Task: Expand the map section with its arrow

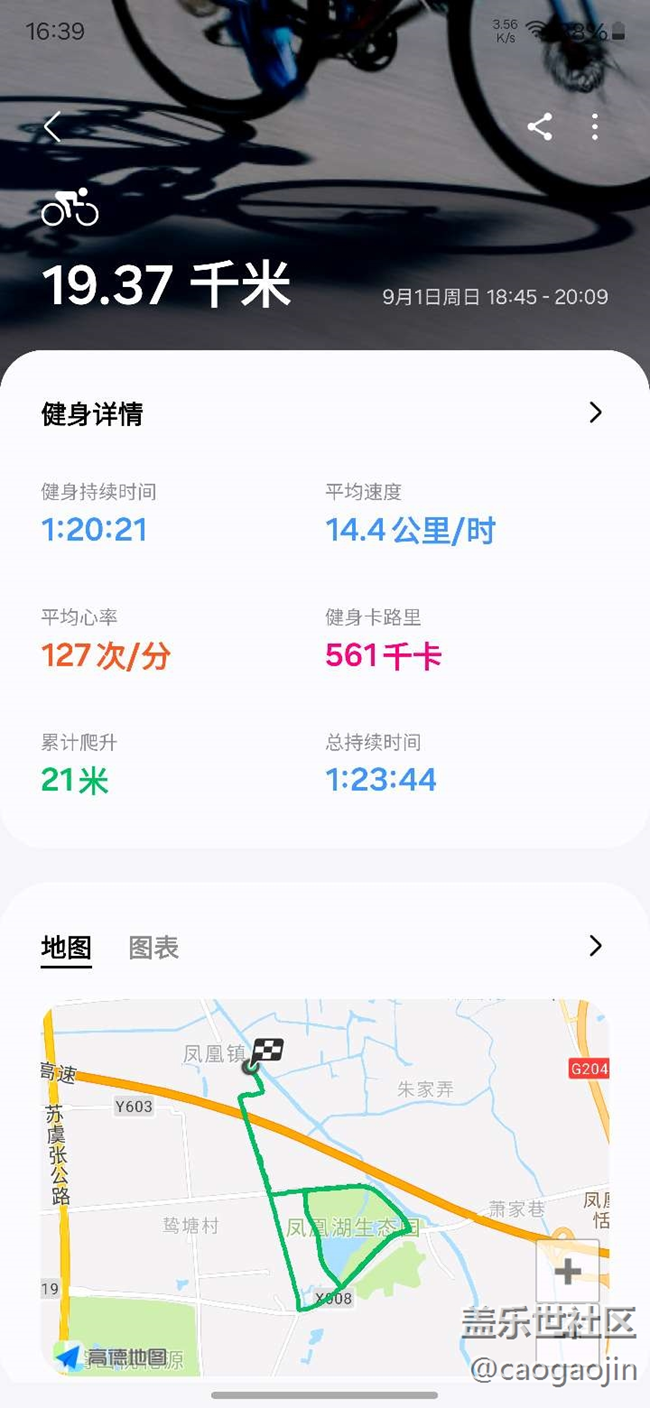Action: pos(596,945)
